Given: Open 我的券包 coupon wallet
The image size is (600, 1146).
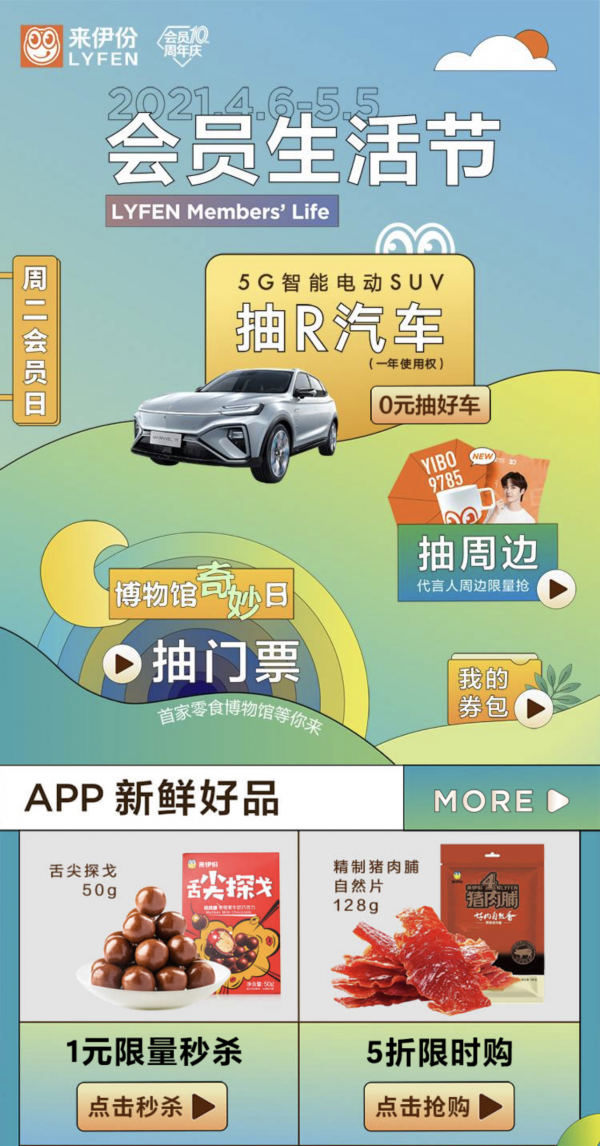Looking at the screenshot, I should (500, 694).
